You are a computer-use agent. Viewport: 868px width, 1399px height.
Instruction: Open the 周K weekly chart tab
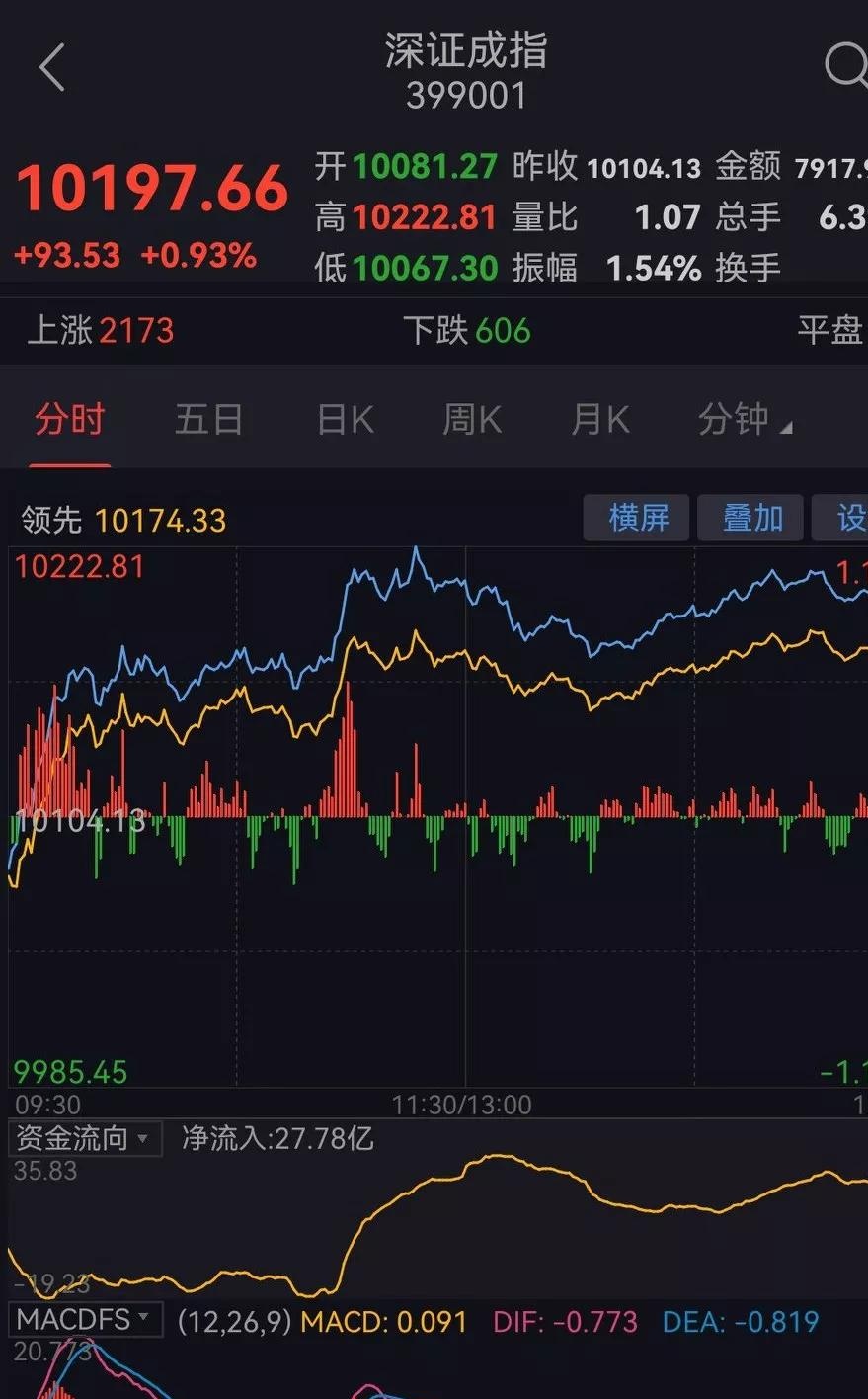pos(471,419)
